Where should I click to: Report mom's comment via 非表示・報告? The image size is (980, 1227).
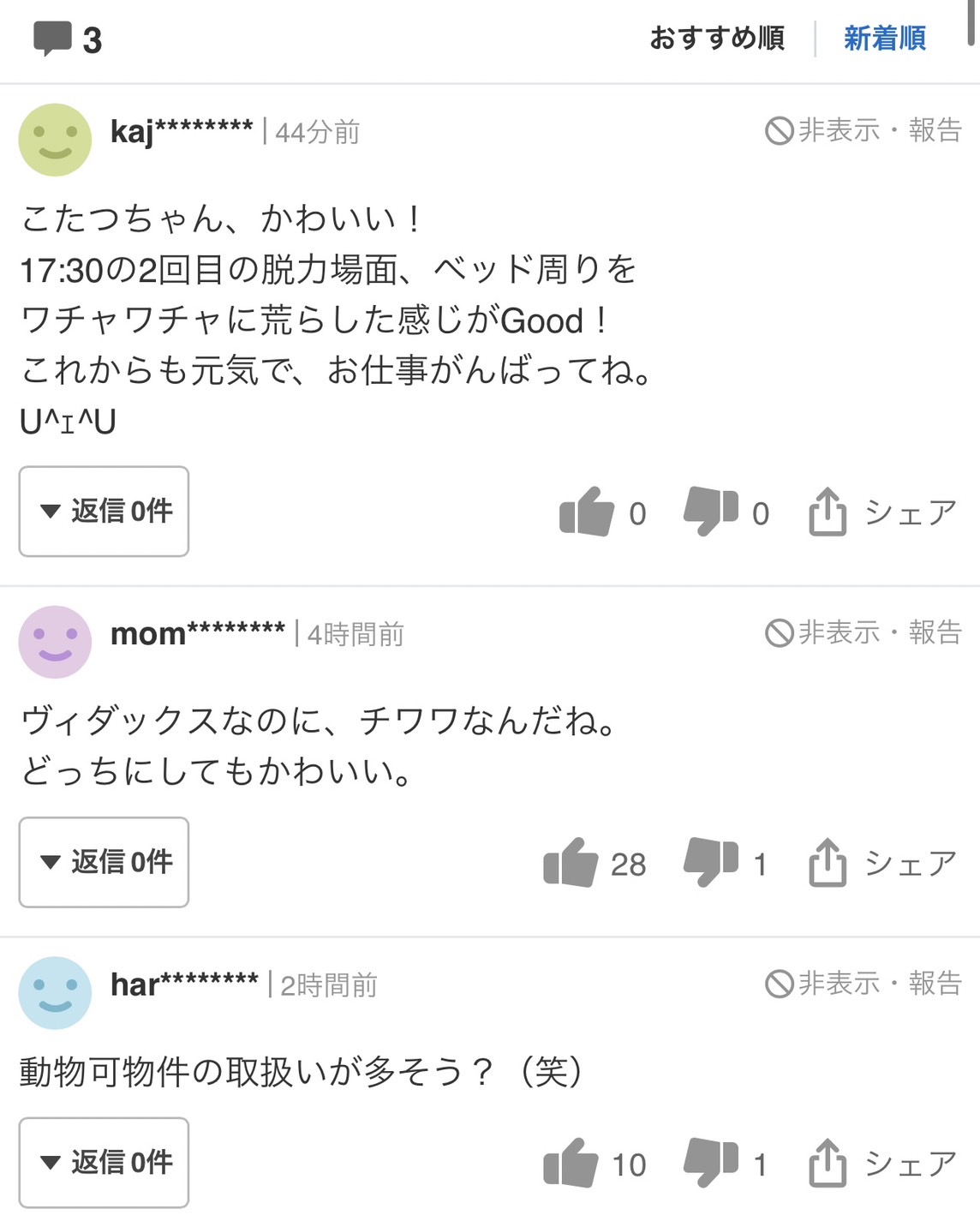click(x=863, y=633)
